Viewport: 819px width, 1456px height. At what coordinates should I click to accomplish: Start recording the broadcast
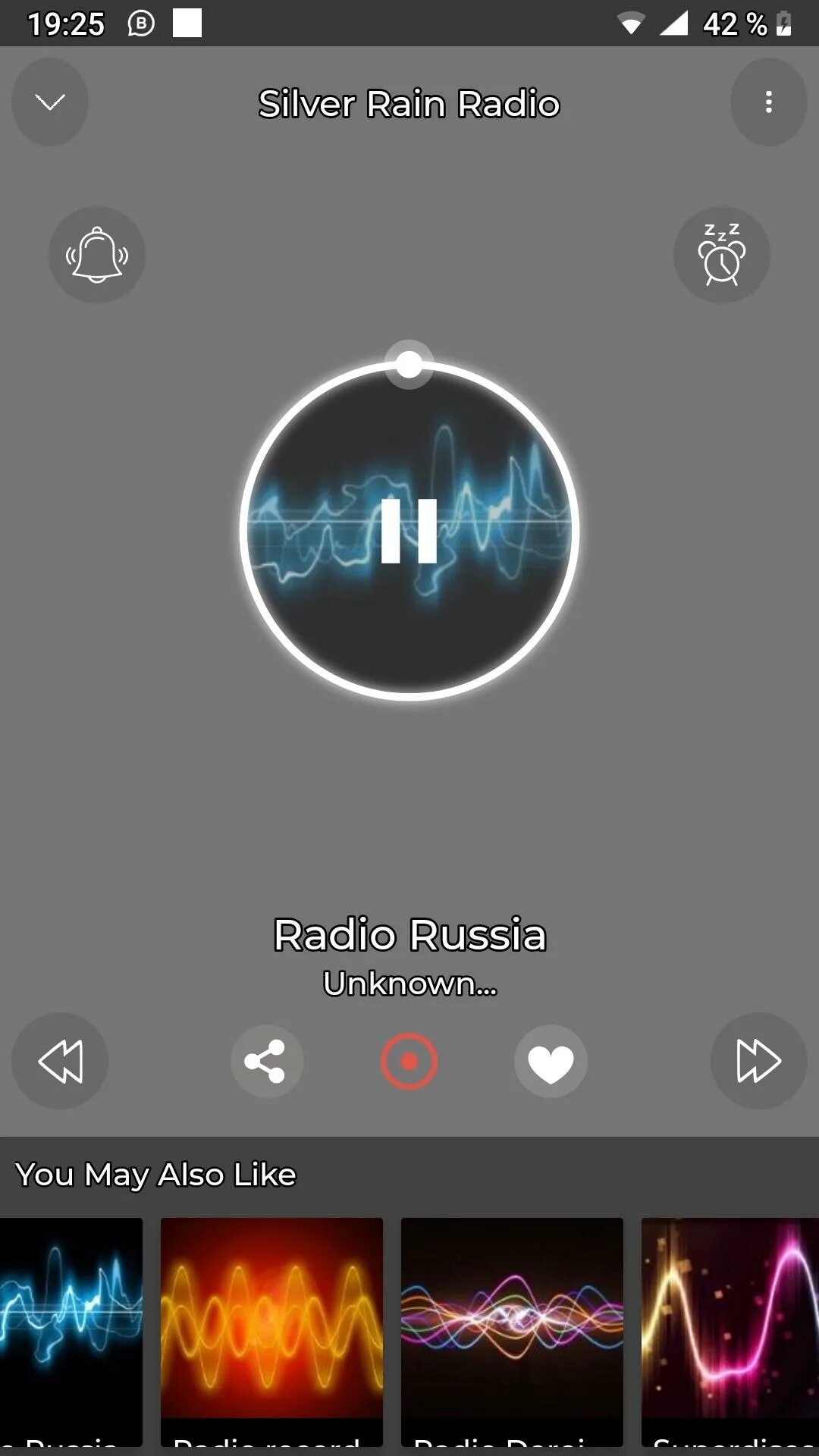(x=409, y=1061)
